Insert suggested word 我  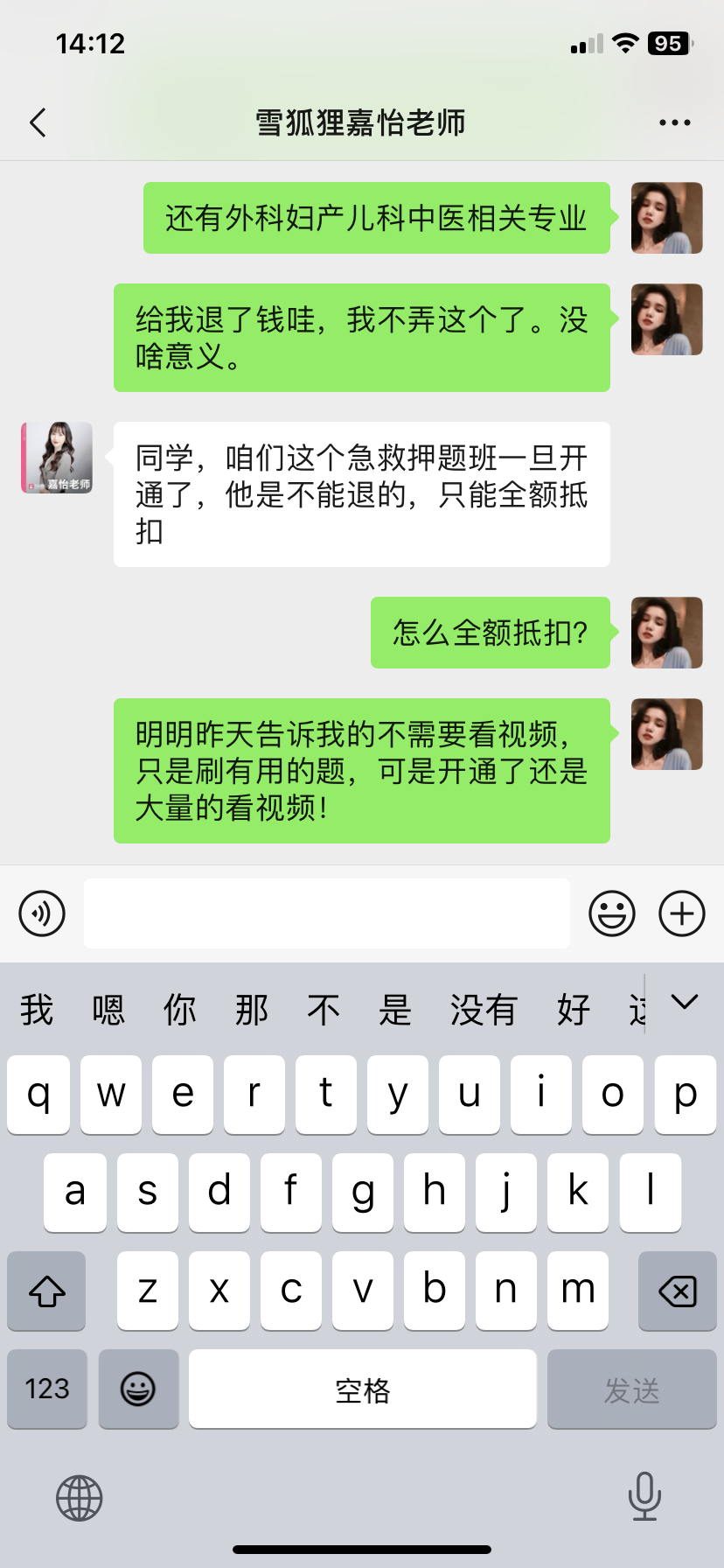pos(37,1010)
